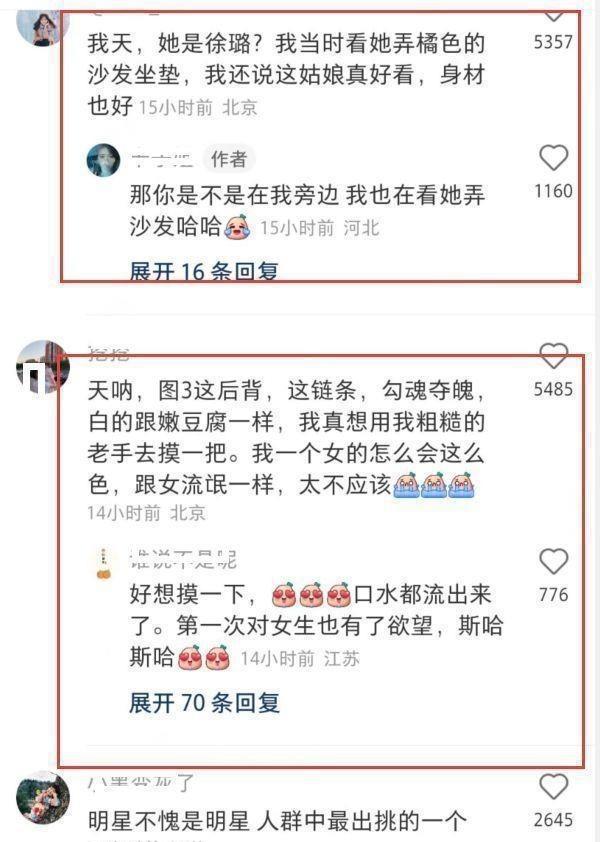Open the avatar beside the 我天，她是徐璐 comment

43,20
